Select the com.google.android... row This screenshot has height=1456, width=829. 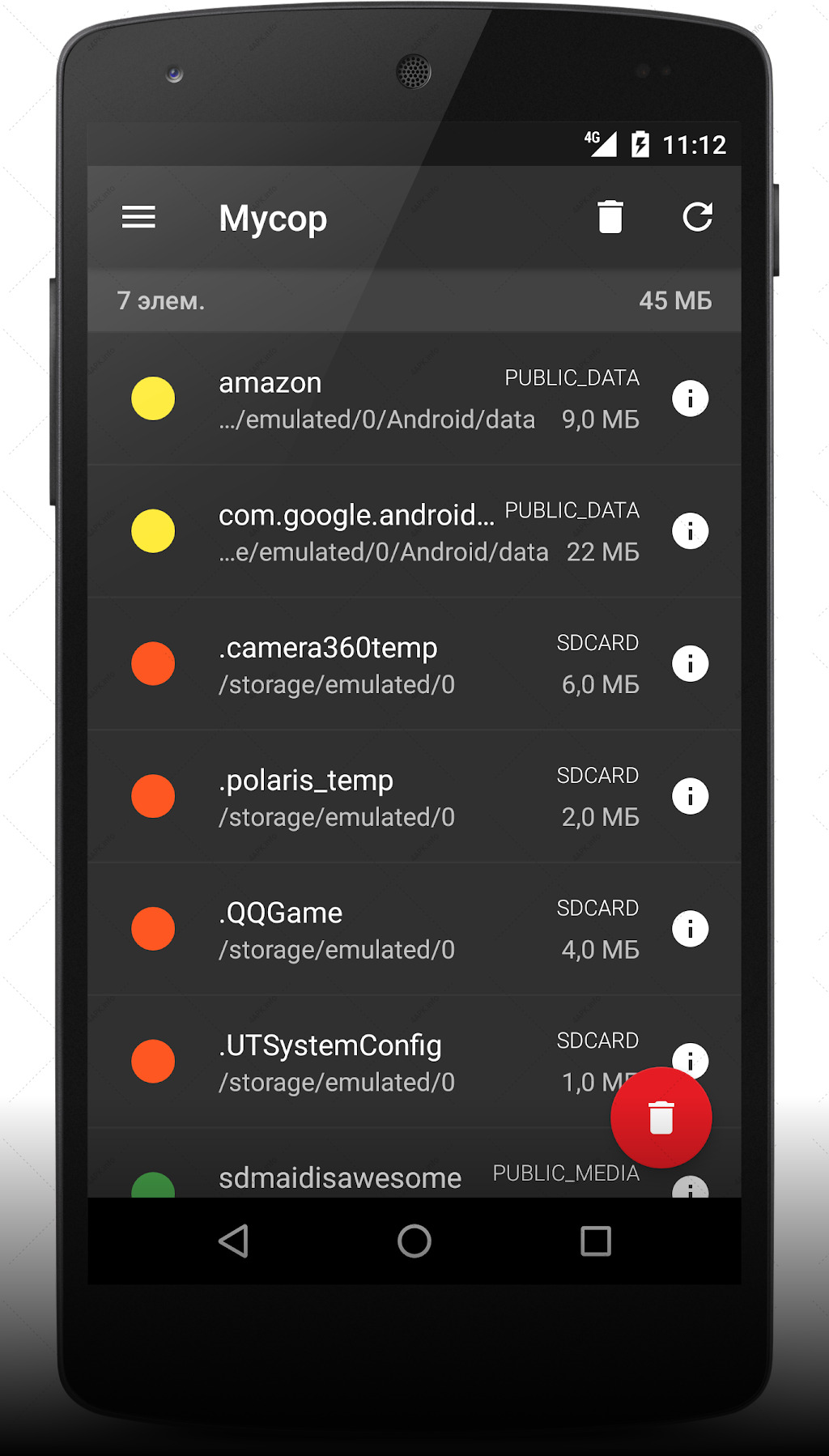coord(414,531)
